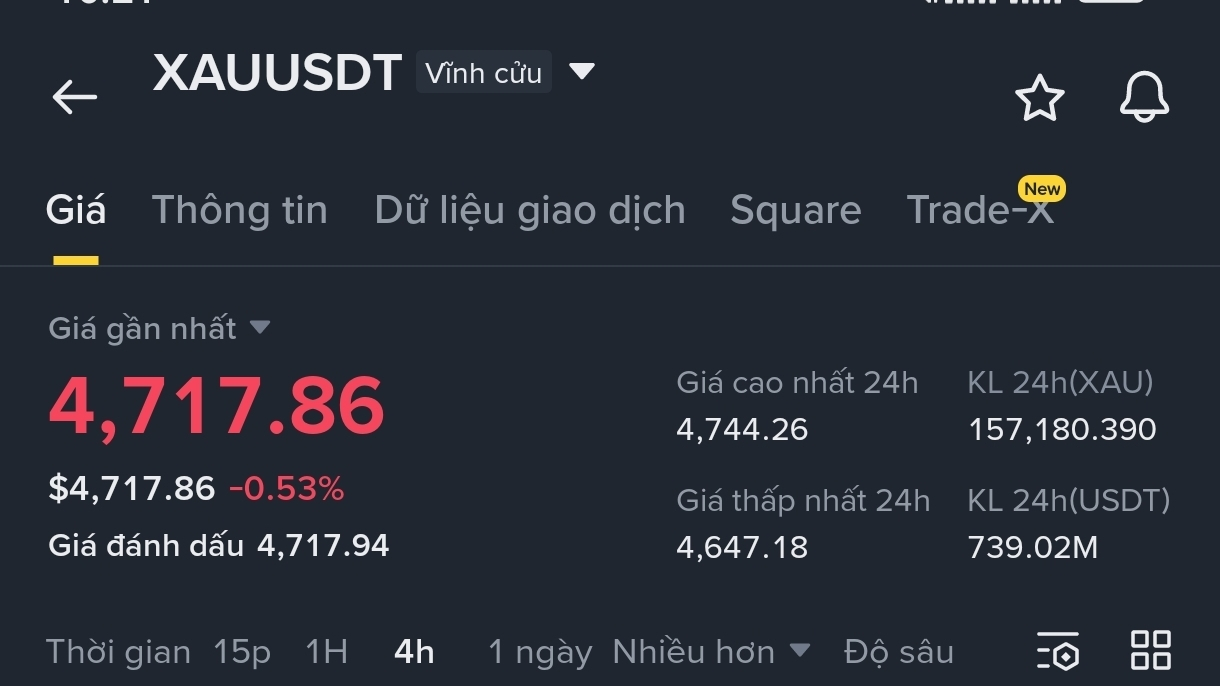
Task: Switch chart interval to 1H
Action: 326,652
